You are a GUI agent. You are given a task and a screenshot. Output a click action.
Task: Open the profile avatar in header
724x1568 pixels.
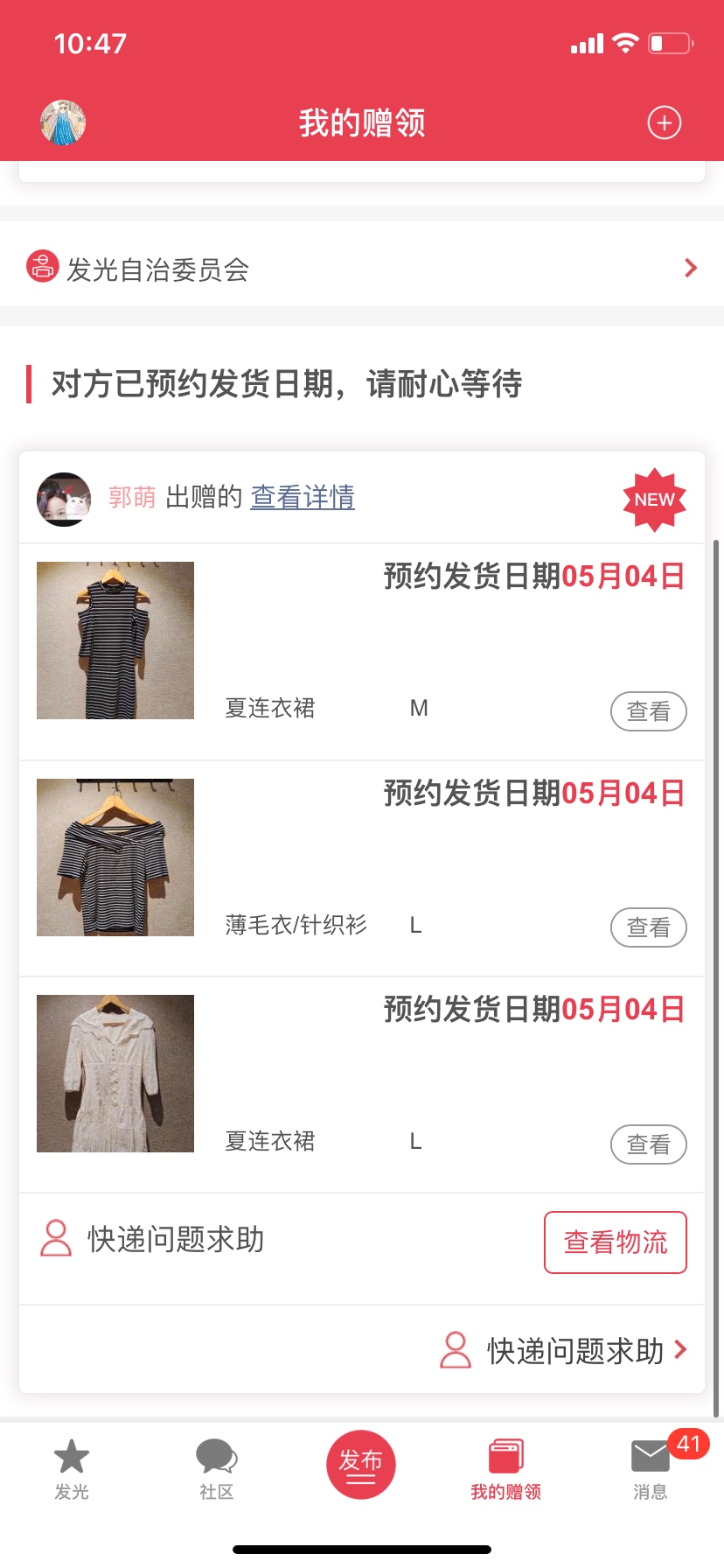click(63, 122)
